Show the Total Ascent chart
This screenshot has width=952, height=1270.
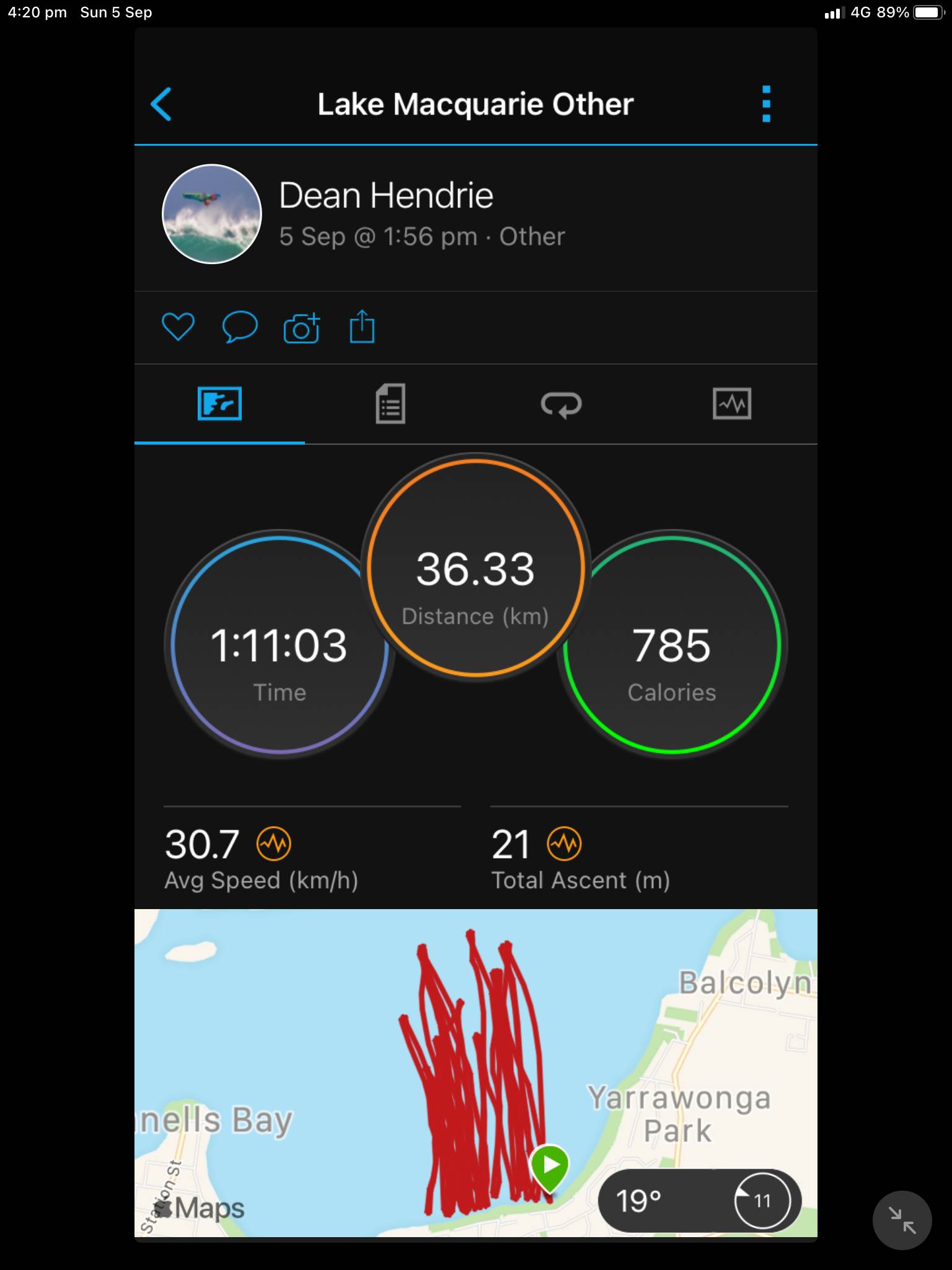pos(564,844)
